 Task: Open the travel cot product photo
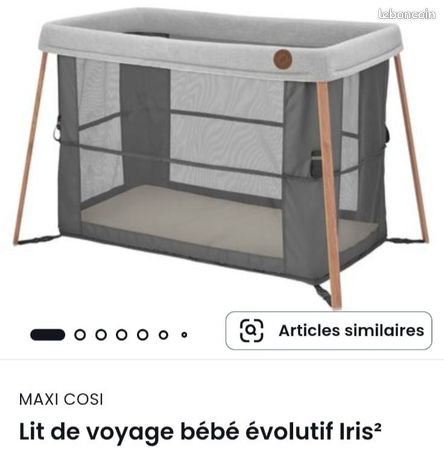pyautogui.click(x=221, y=157)
